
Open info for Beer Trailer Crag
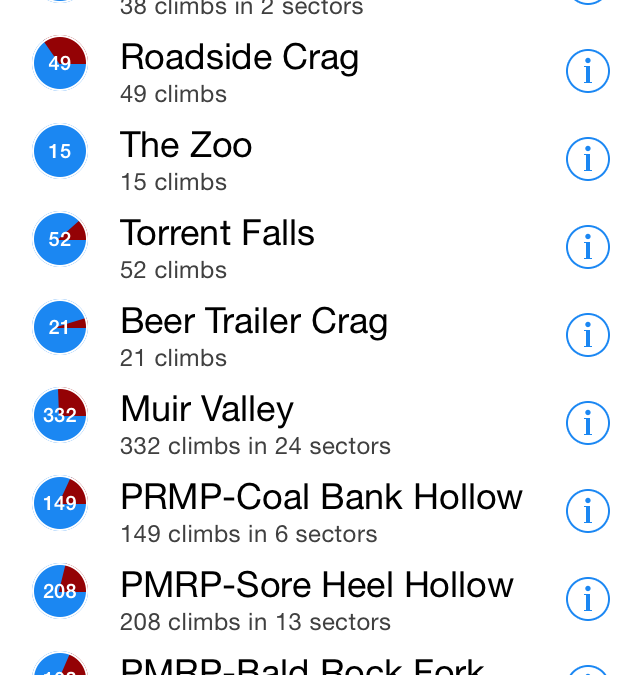click(x=588, y=335)
